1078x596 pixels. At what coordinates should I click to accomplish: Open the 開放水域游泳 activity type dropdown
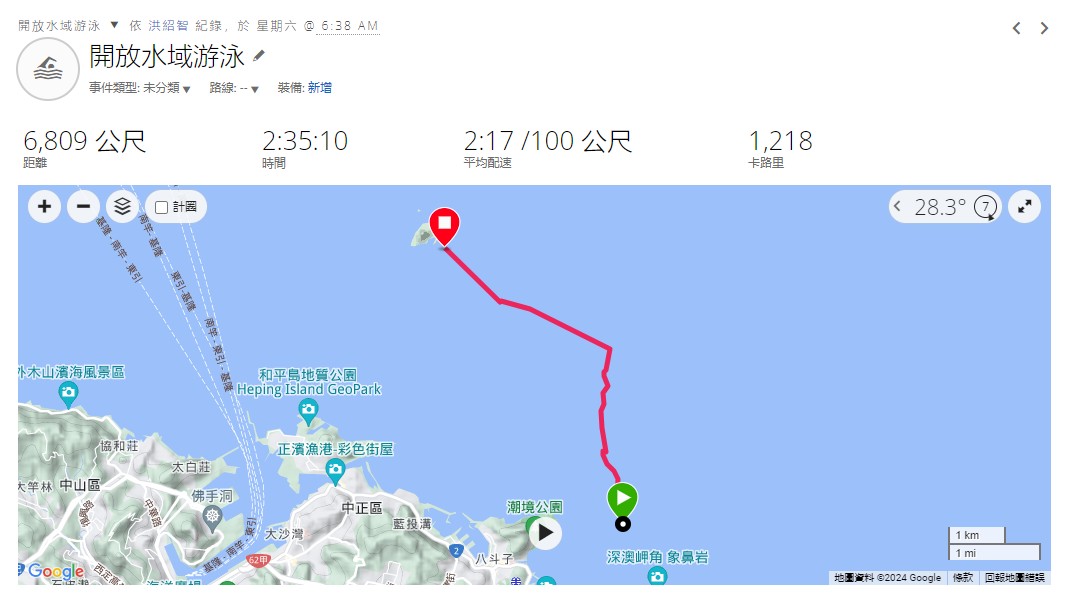(114, 25)
